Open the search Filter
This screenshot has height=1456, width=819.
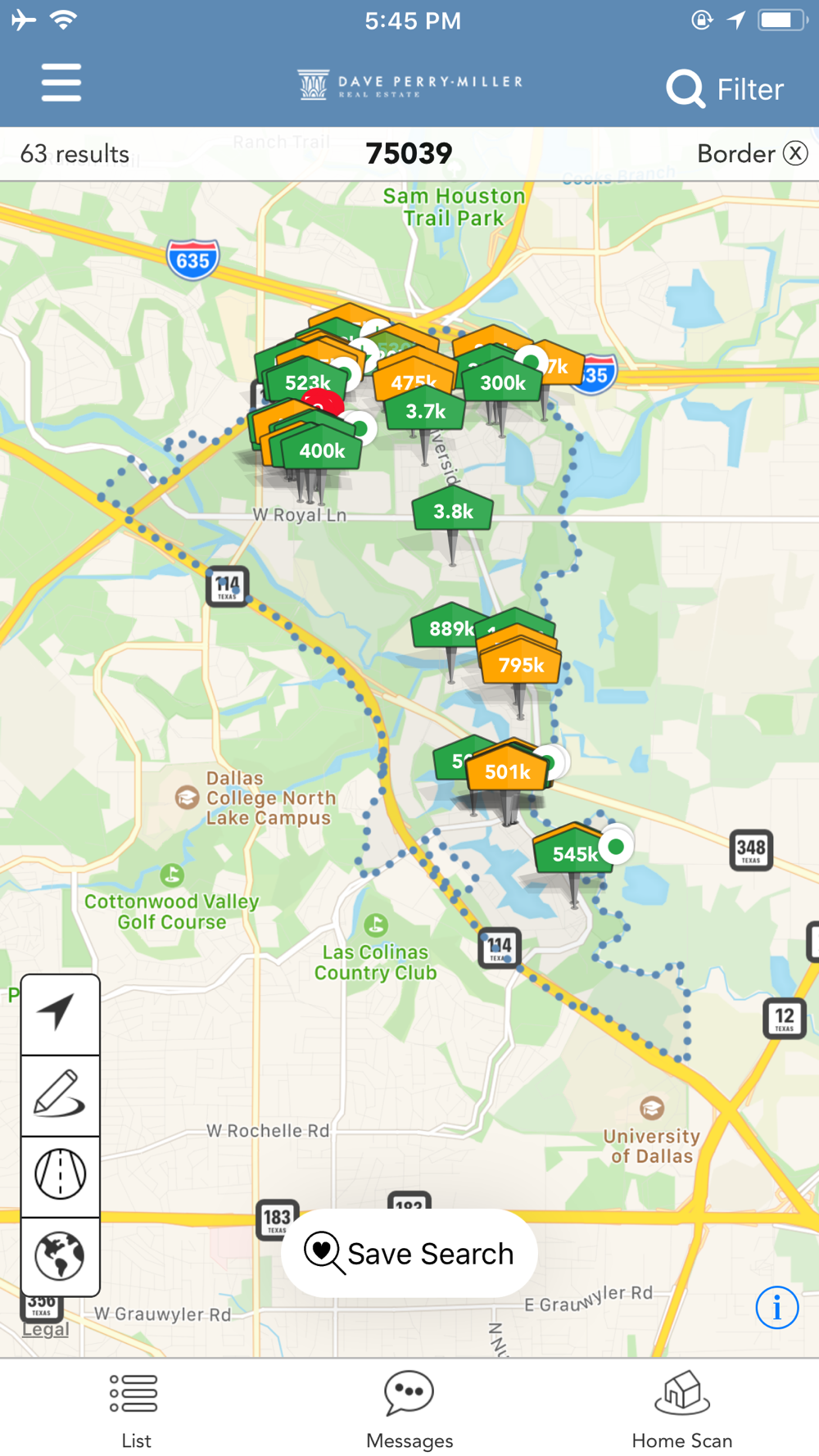click(x=726, y=88)
